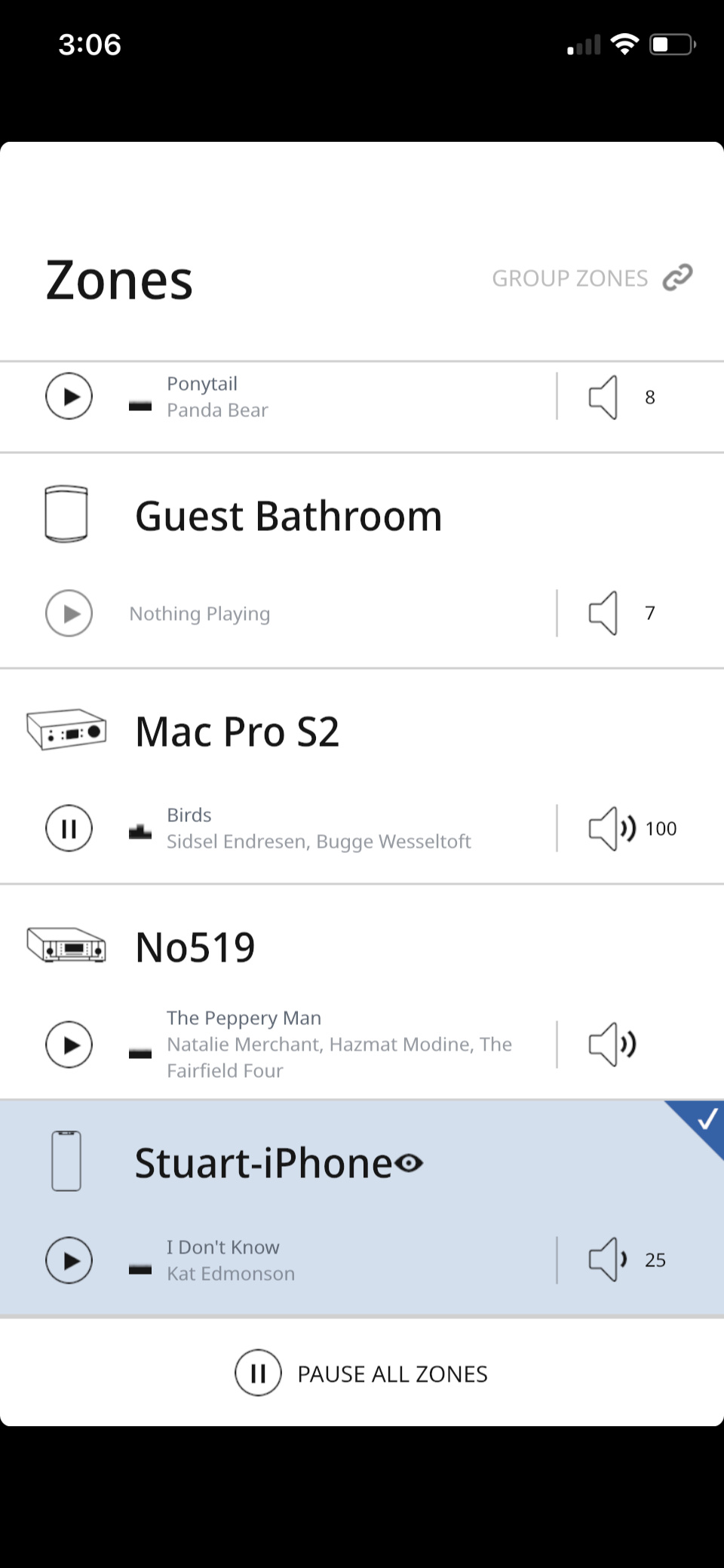The width and height of the screenshot is (724, 1568).
Task: Open Stuart-iPhone volume at 25
Action: [x=627, y=1260]
